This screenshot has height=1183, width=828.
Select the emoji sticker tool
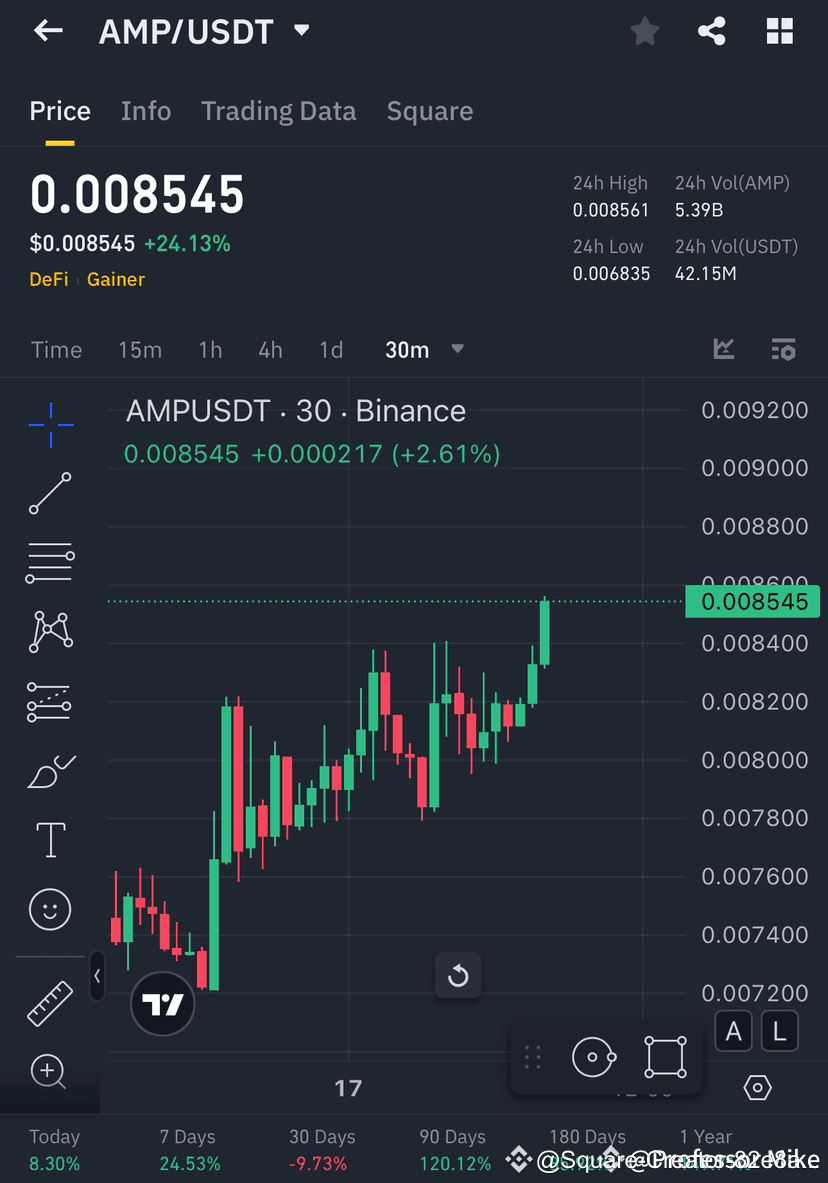tap(50, 910)
